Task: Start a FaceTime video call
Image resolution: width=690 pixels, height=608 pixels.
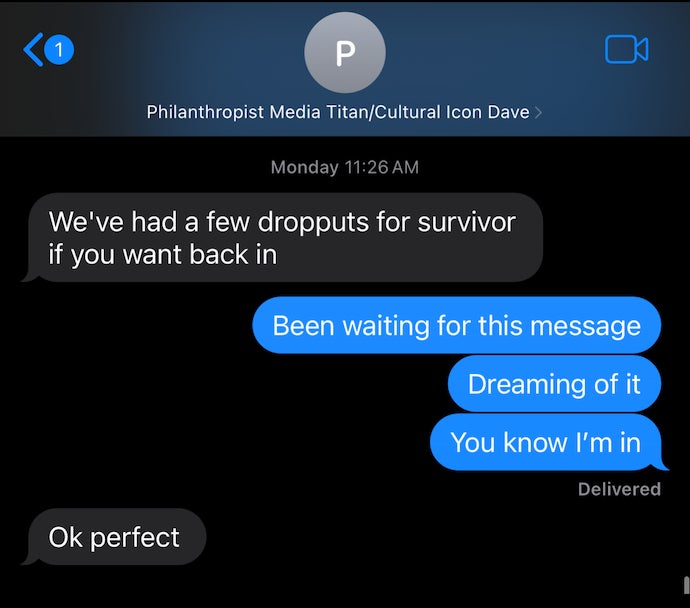Action: pos(626,49)
